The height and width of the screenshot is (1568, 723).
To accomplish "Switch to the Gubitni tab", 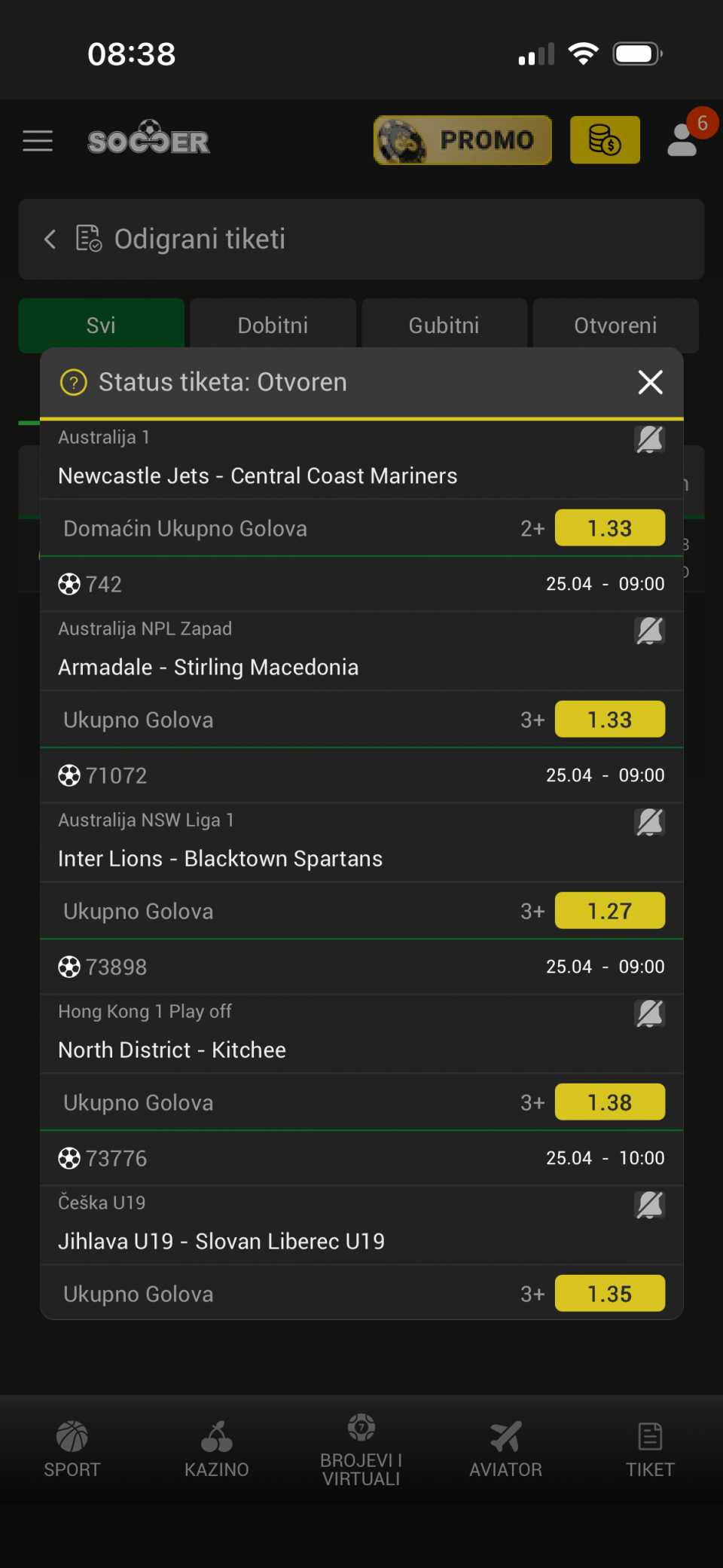I will point(444,326).
